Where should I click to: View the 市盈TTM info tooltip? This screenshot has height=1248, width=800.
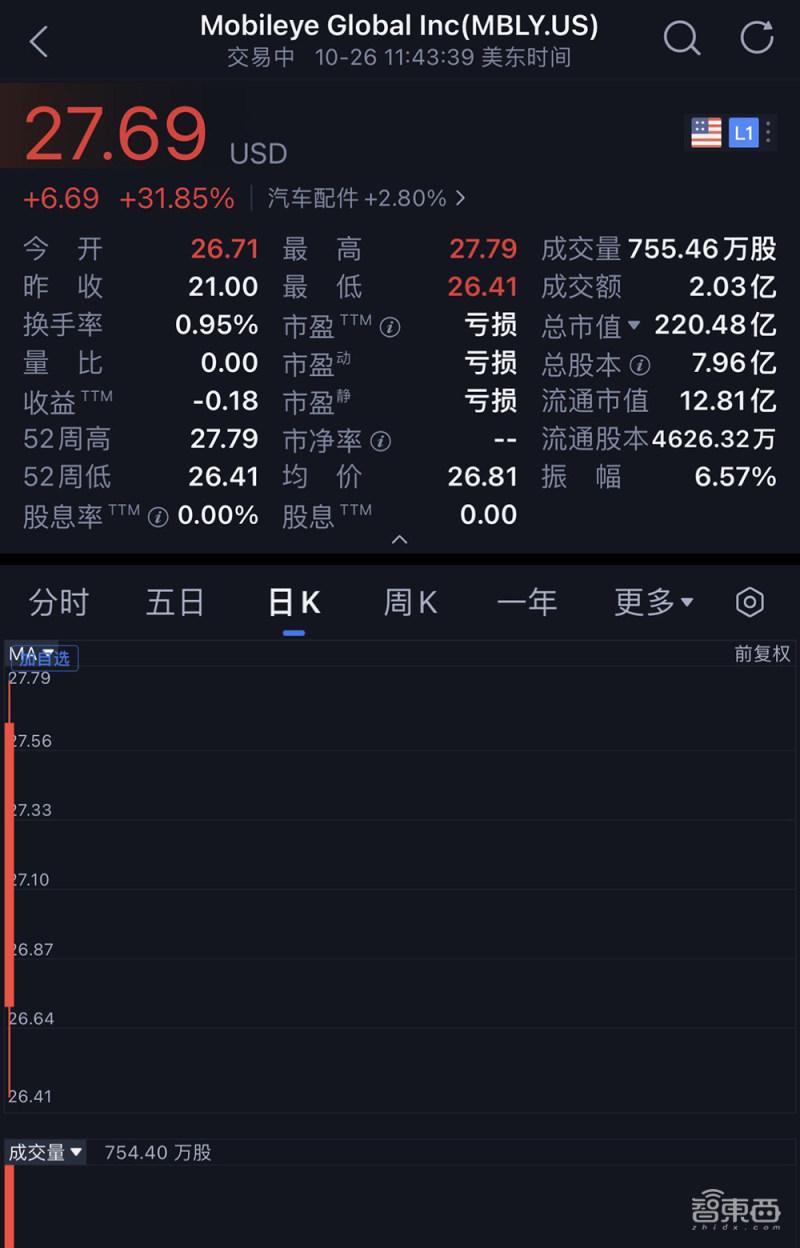(x=389, y=326)
